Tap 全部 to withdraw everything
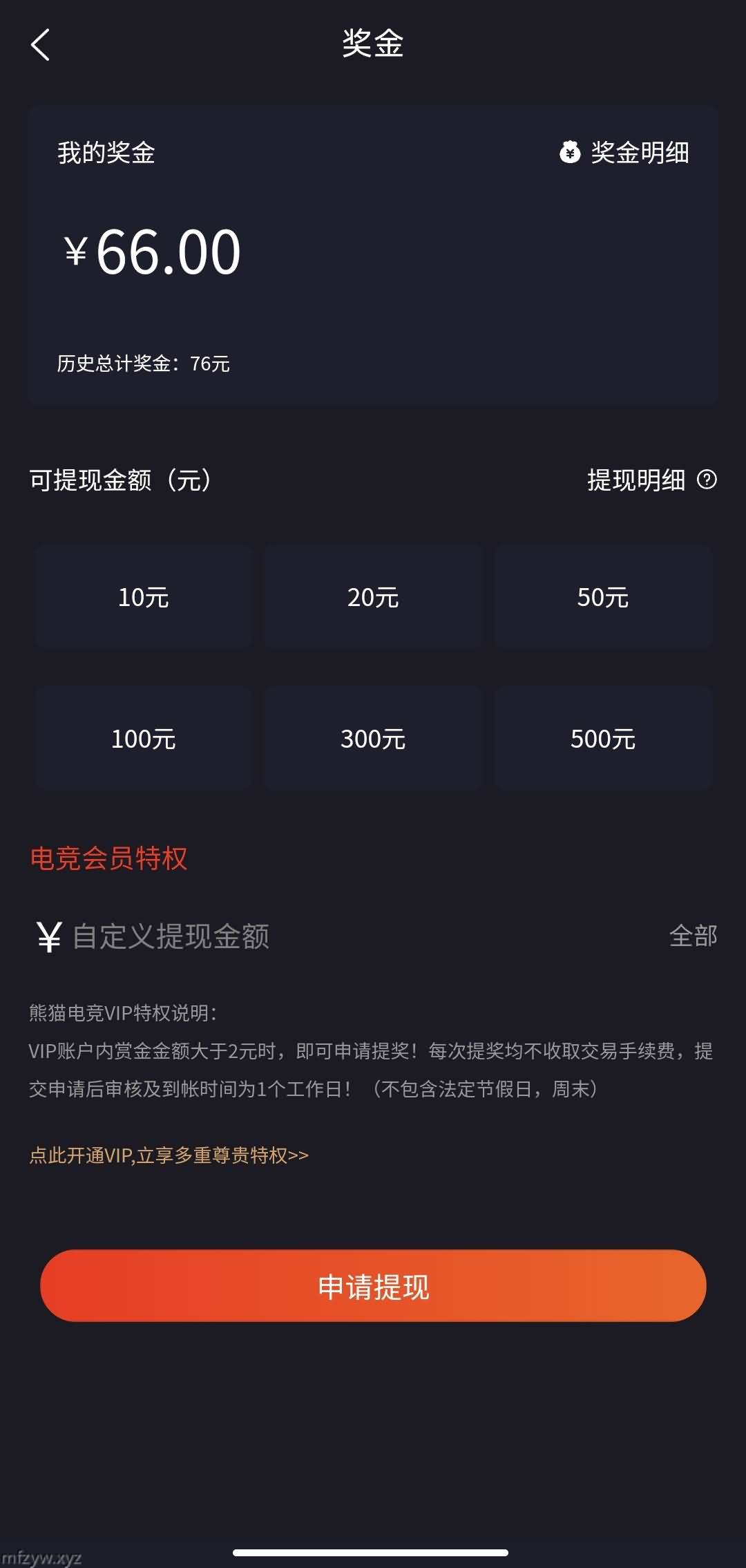 click(x=693, y=936)
